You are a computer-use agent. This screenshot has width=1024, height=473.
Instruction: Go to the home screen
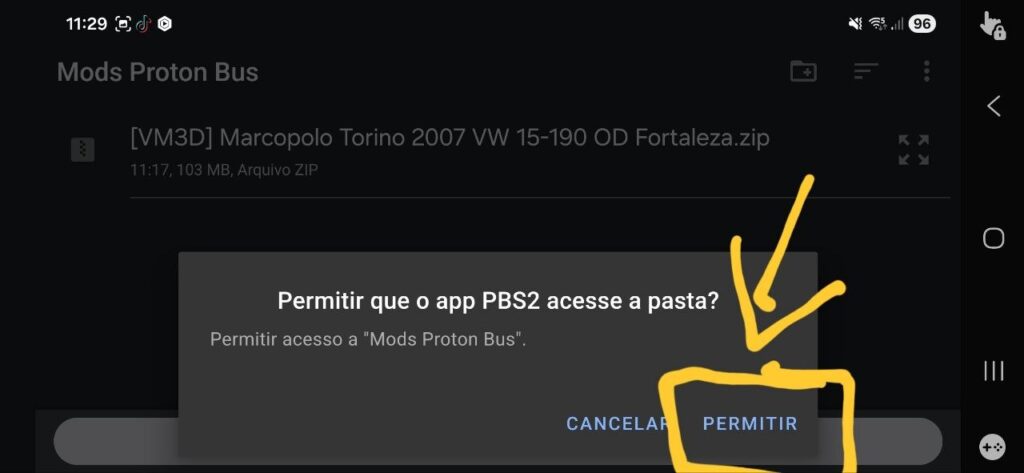[x=993, y=238]
